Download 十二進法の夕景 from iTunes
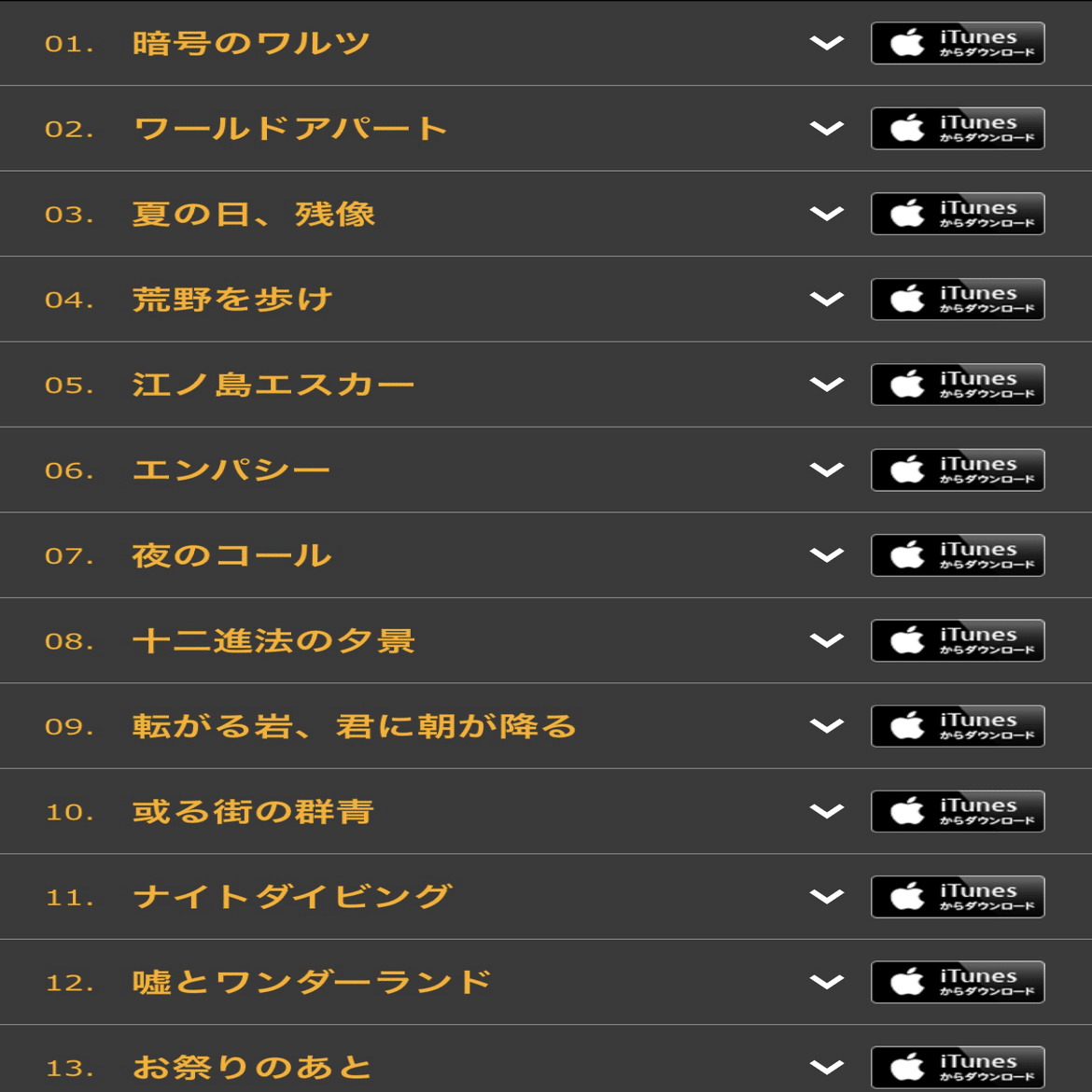This screenshot has height=1092, width=1092. [958, 640]
